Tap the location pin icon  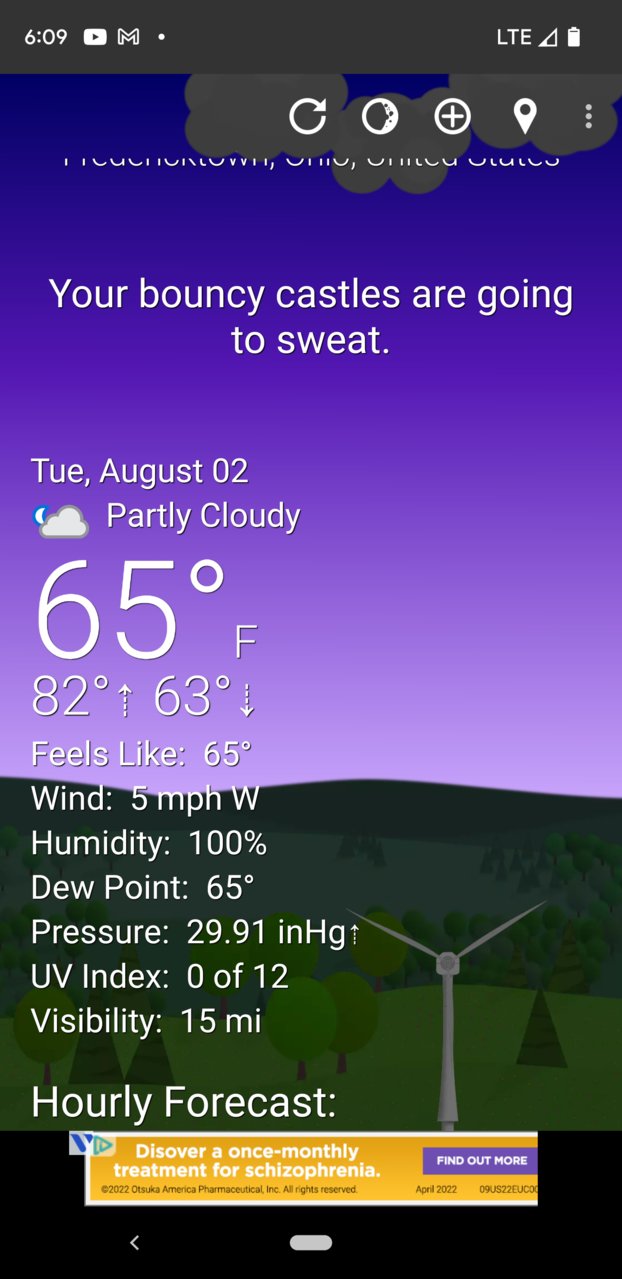coord(525,116)
